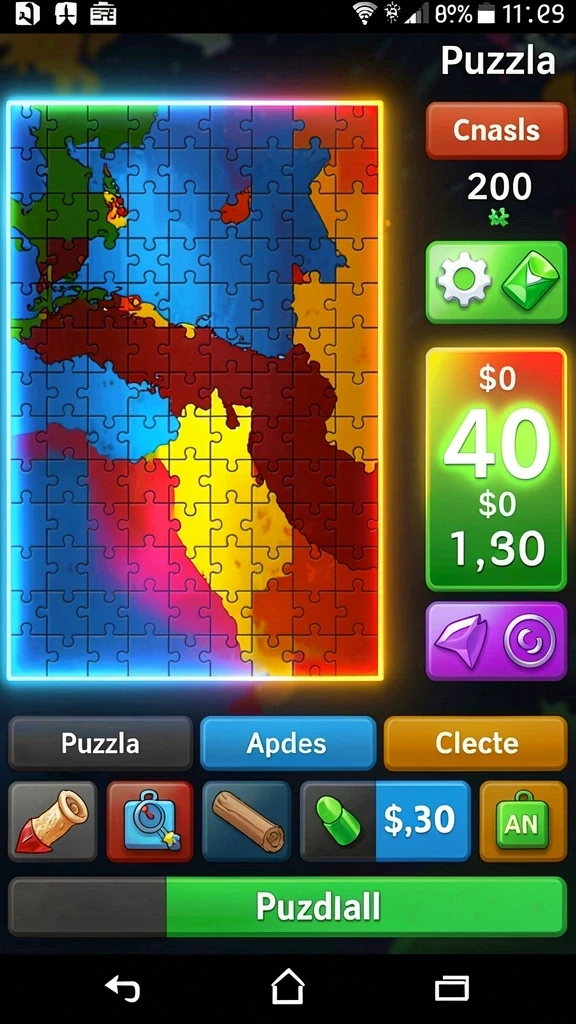576x1024 pixels.
Task: Switch to the Clecte tab
Action: 475,743
